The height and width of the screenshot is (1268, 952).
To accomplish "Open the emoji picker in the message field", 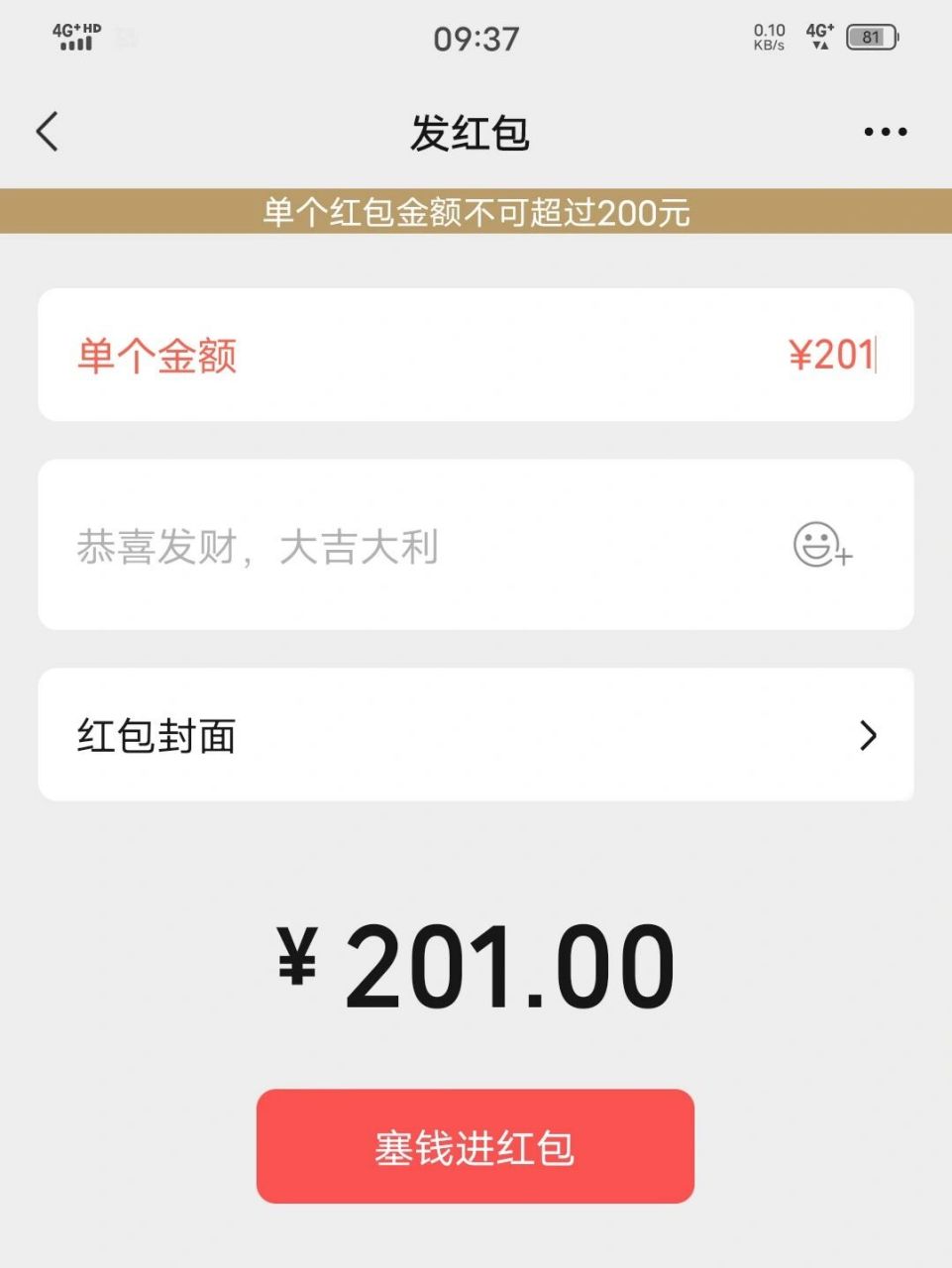I will (820, 545).
